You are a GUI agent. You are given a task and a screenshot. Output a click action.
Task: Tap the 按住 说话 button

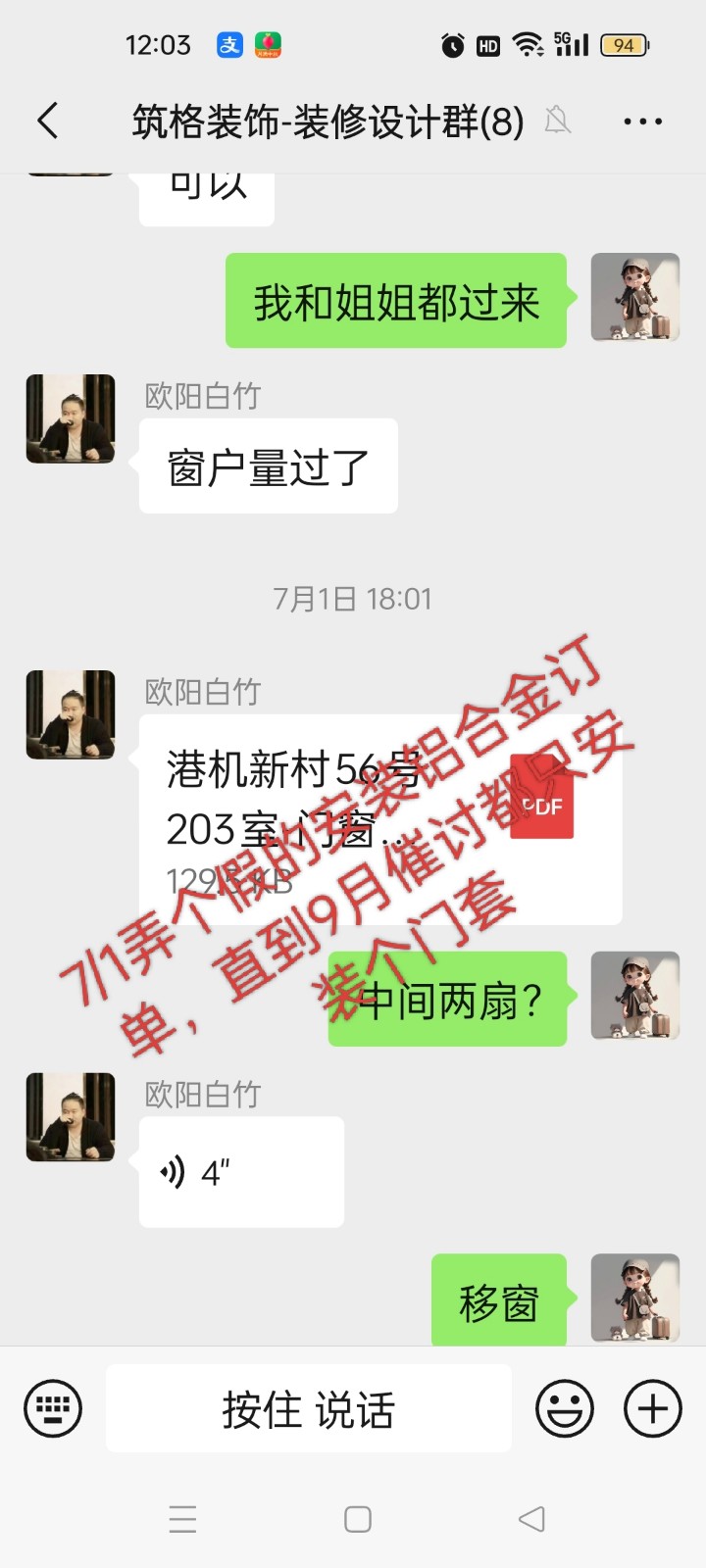308,1409
